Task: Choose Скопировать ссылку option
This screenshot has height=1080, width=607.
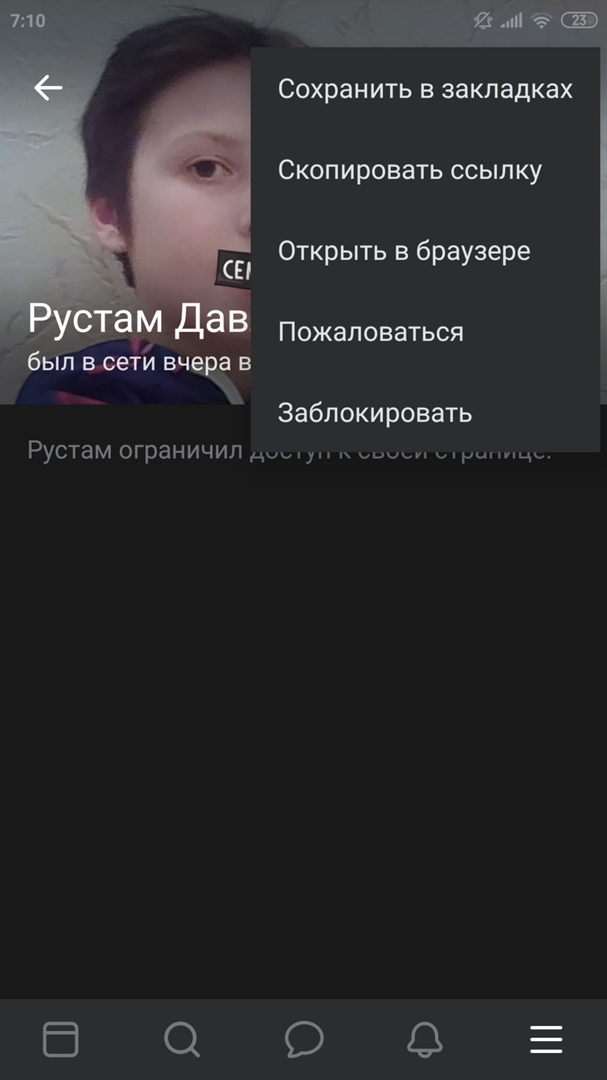Action: 410,170
